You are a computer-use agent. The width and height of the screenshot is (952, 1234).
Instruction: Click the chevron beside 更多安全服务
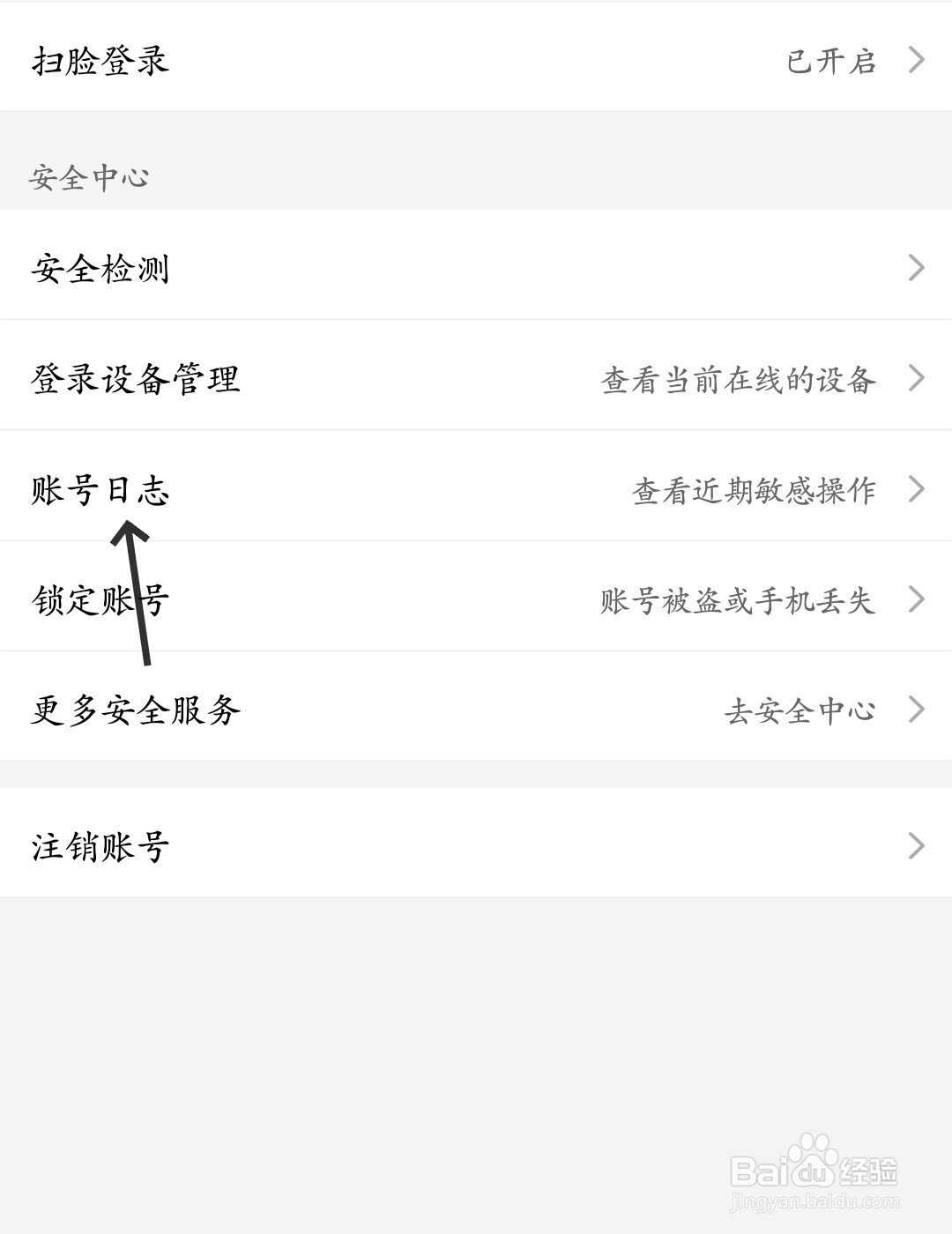click(917, 710)
